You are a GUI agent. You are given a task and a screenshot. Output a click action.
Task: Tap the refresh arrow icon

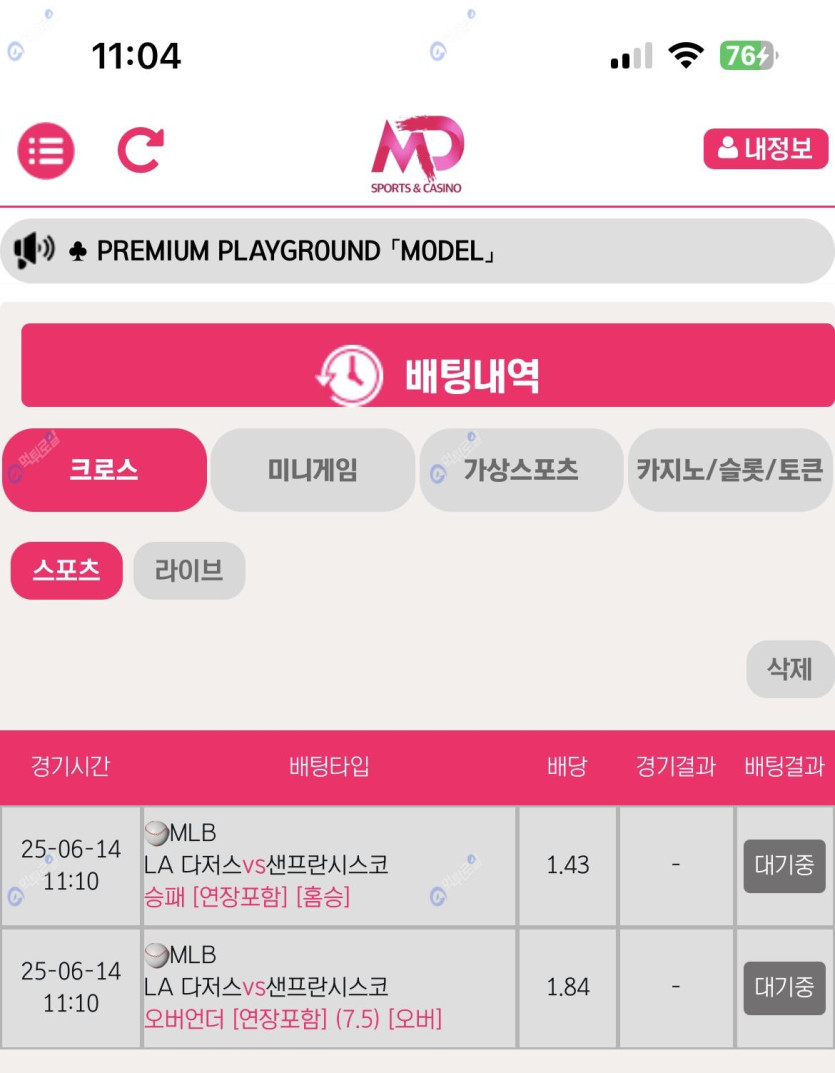click(x=141, y=151)
